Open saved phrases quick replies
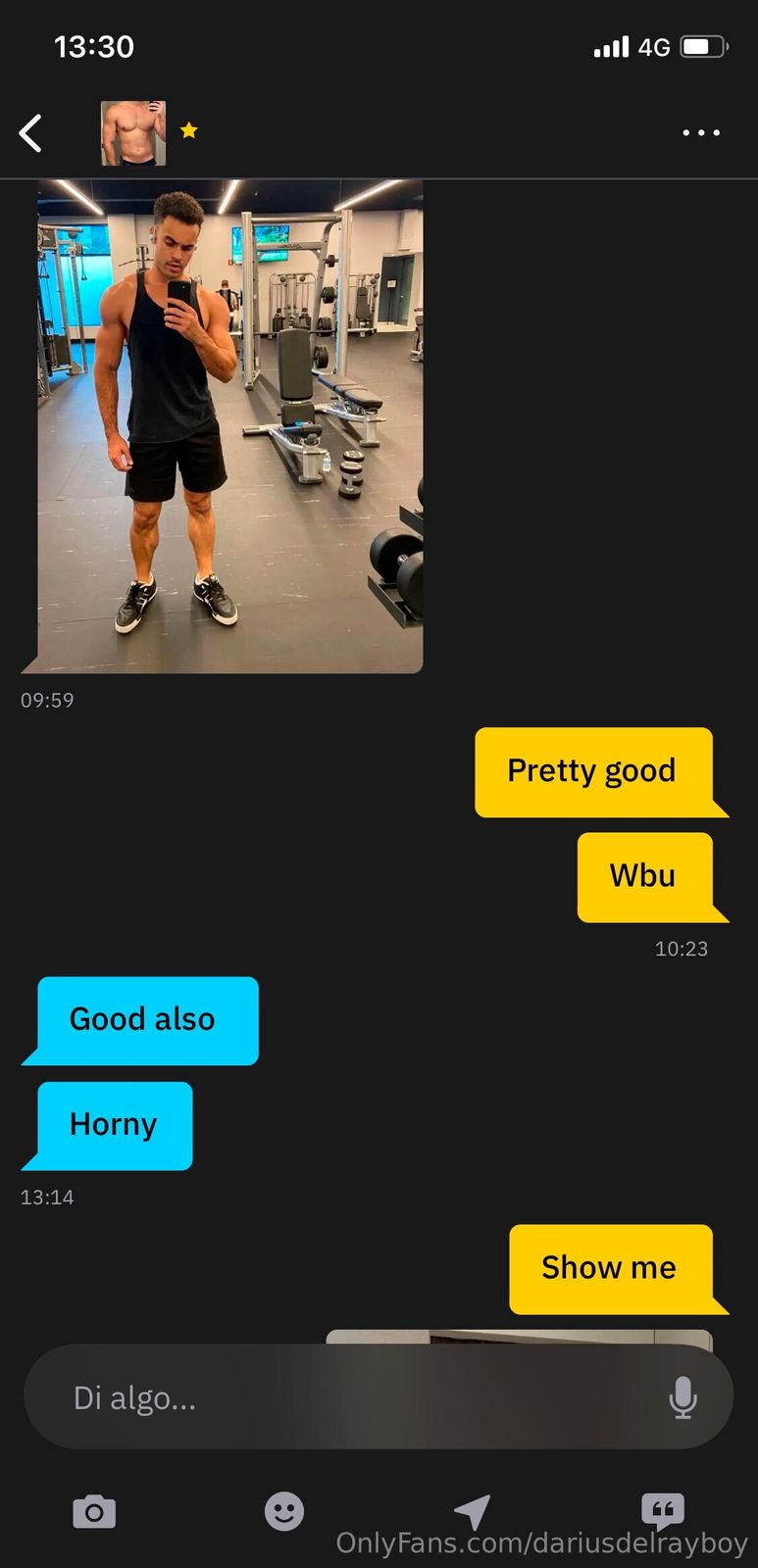758x1568 pixels. [x=662, y=1510]
